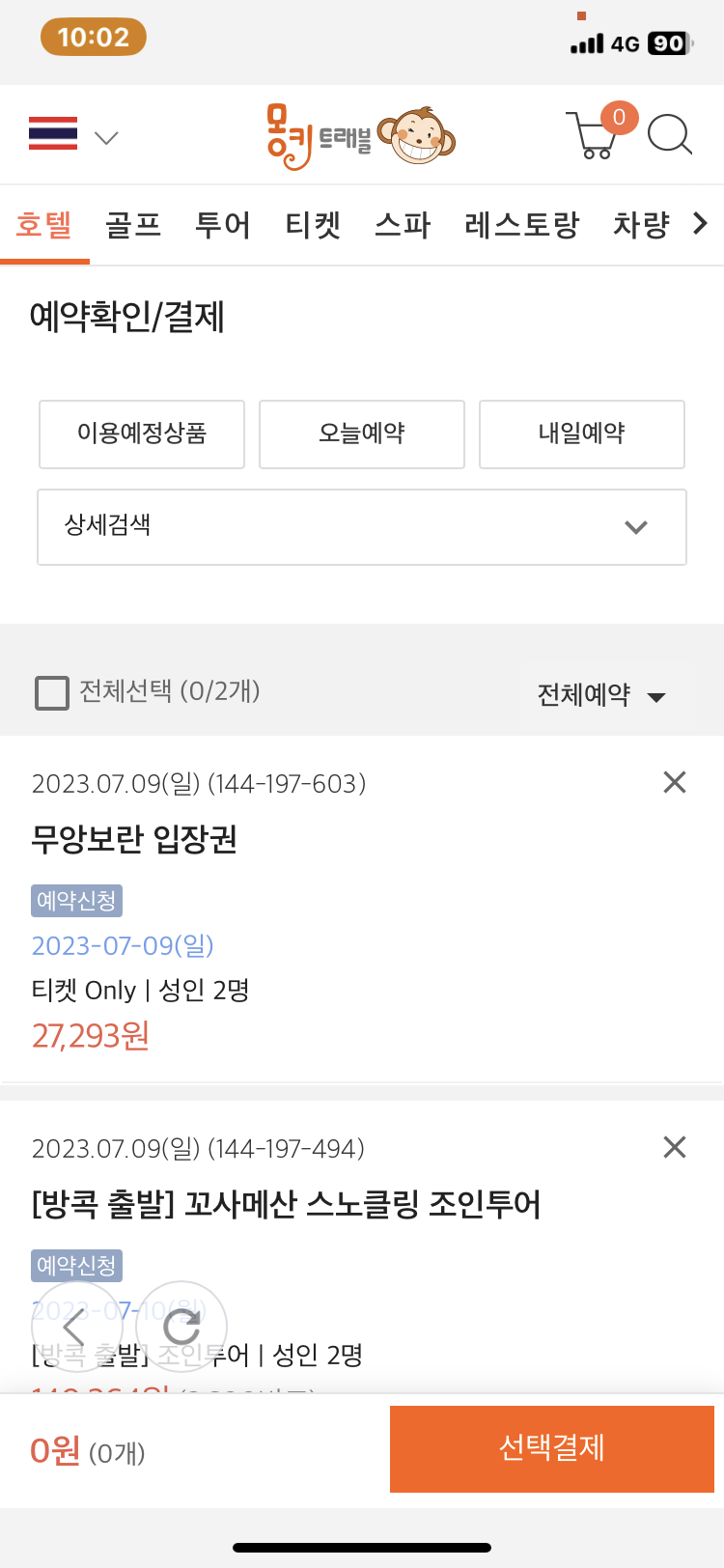Check the 전체선택 checkbox

(52, 692)
